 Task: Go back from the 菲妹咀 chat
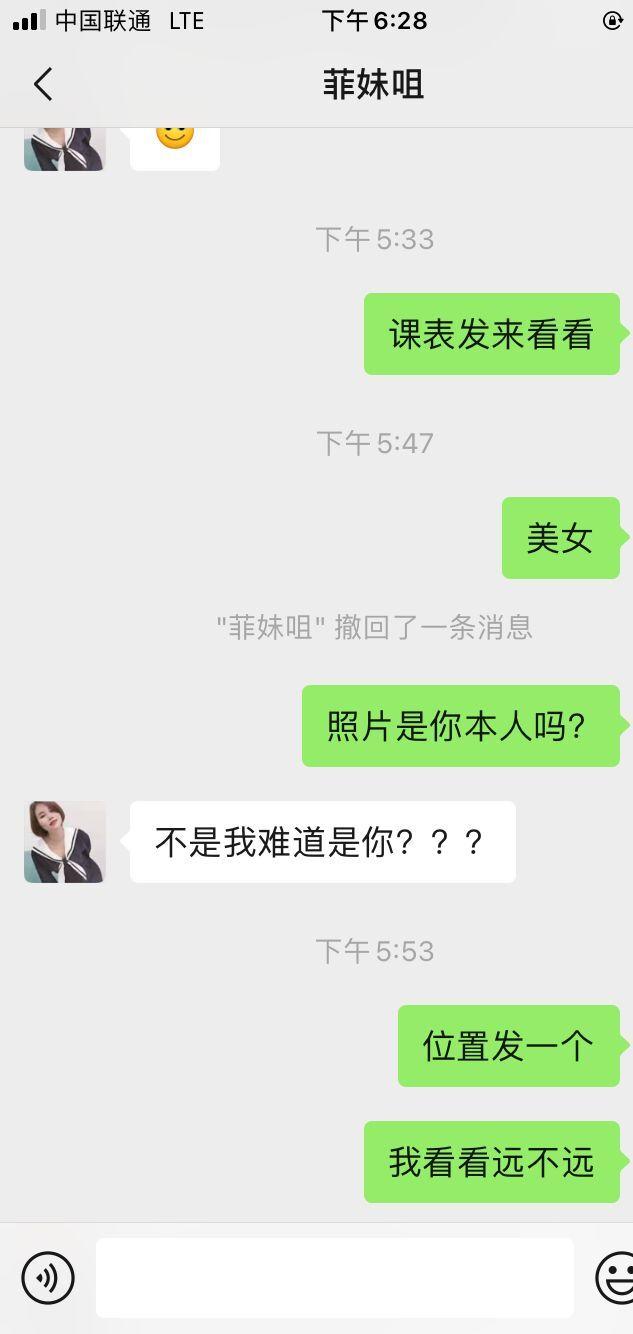click(x=43, y=84)
